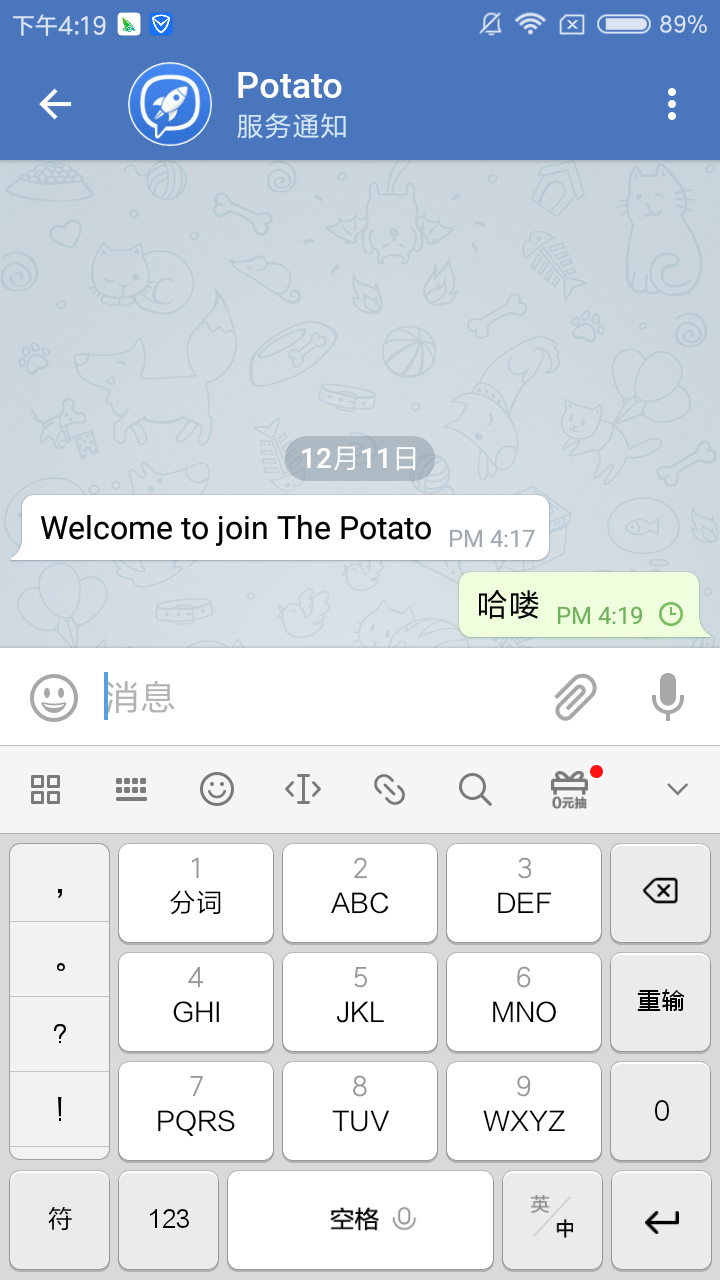This screenshot has height=1280, width=720.
Task: Switch keyboards via the keyboard icon
Action: tap(131, 789)
